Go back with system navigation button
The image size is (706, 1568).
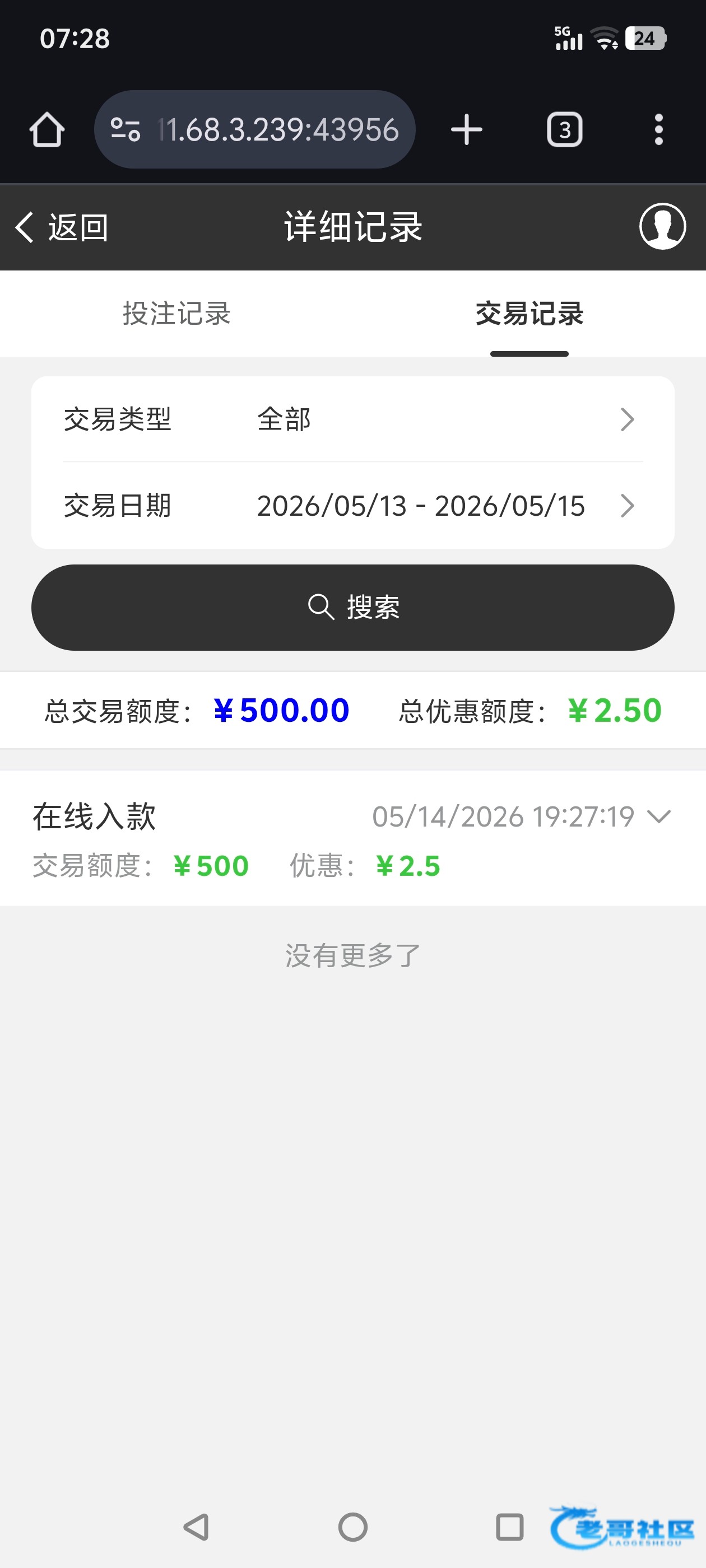point(196,1527)
